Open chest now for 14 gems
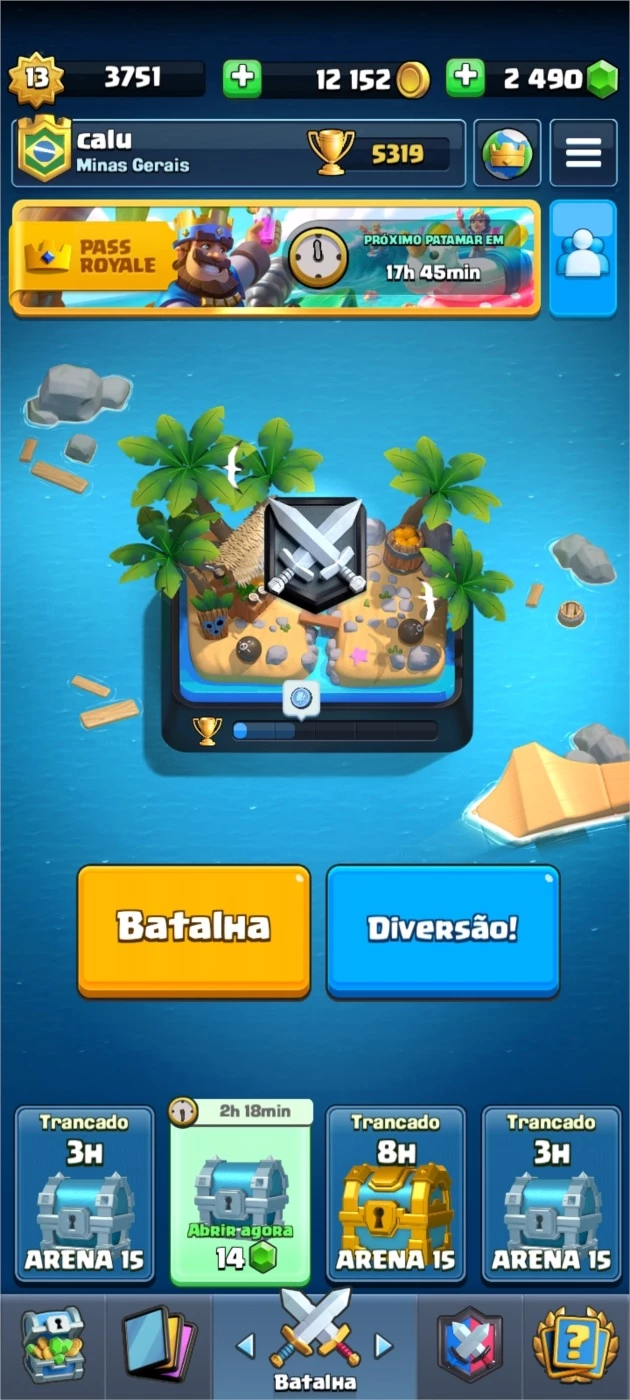 pyautogui.click(x=241, y=1192)
